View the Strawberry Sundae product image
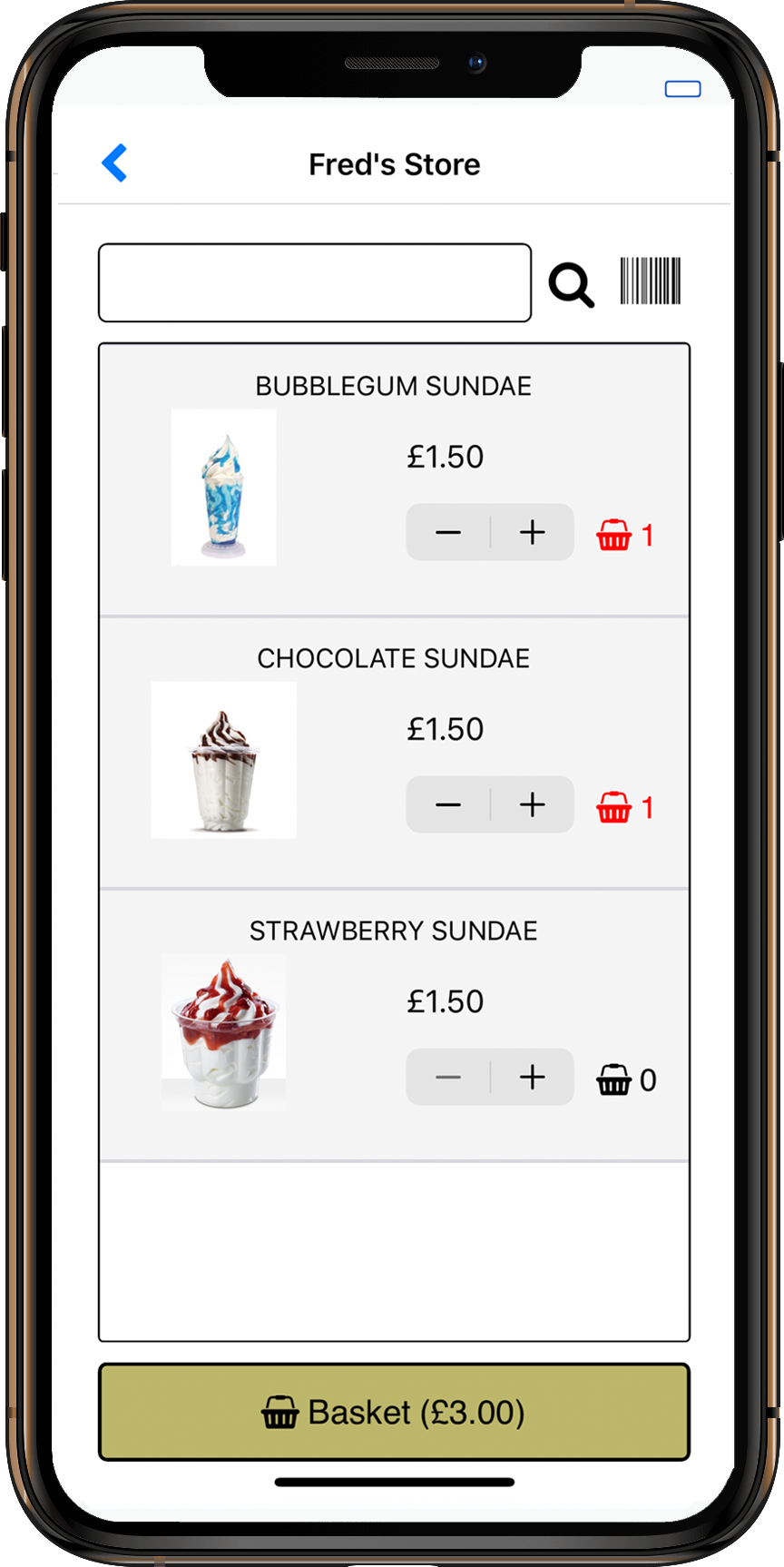Viewport: 784px width, 1567px height. (x=223, y=1031)
